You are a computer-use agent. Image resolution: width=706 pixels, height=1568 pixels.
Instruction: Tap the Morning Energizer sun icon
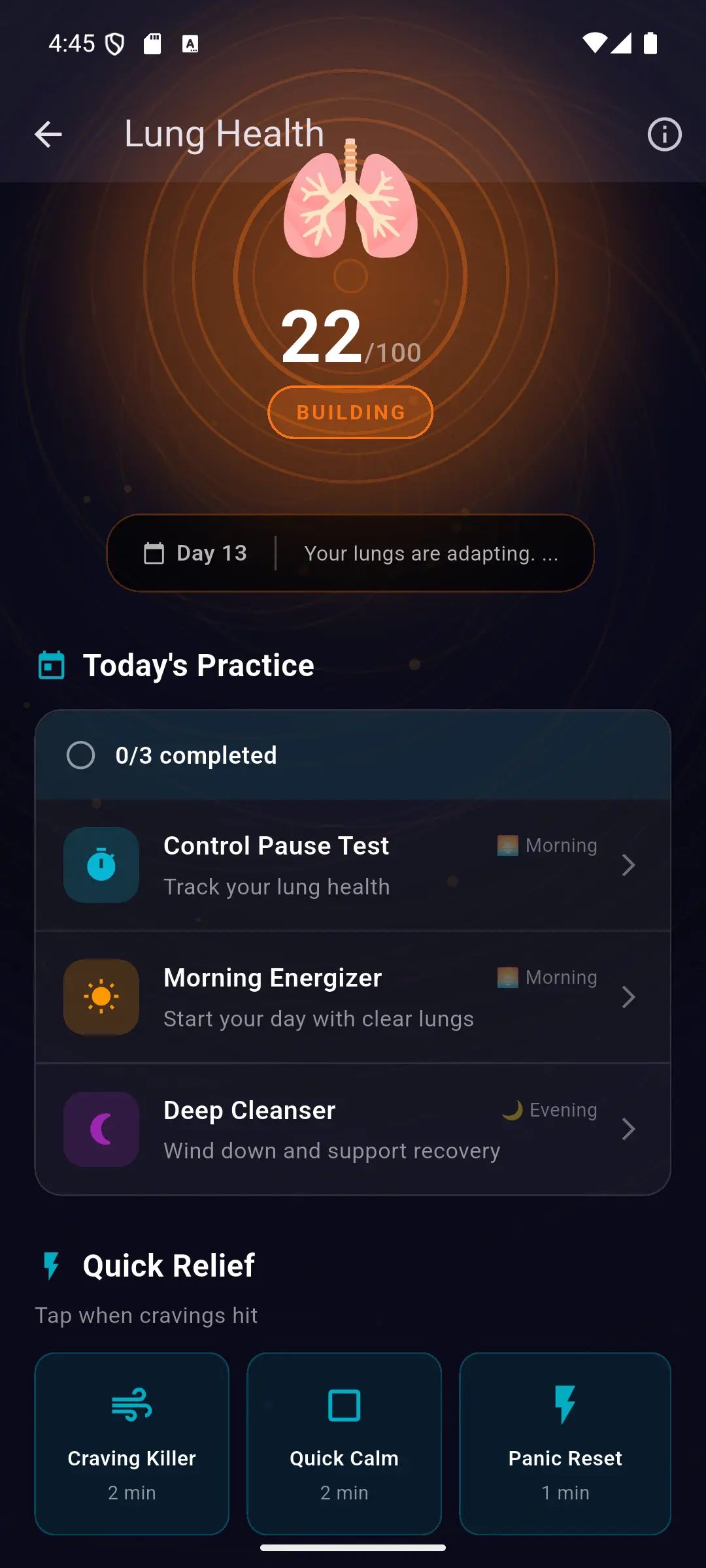(x=101, y=997)
